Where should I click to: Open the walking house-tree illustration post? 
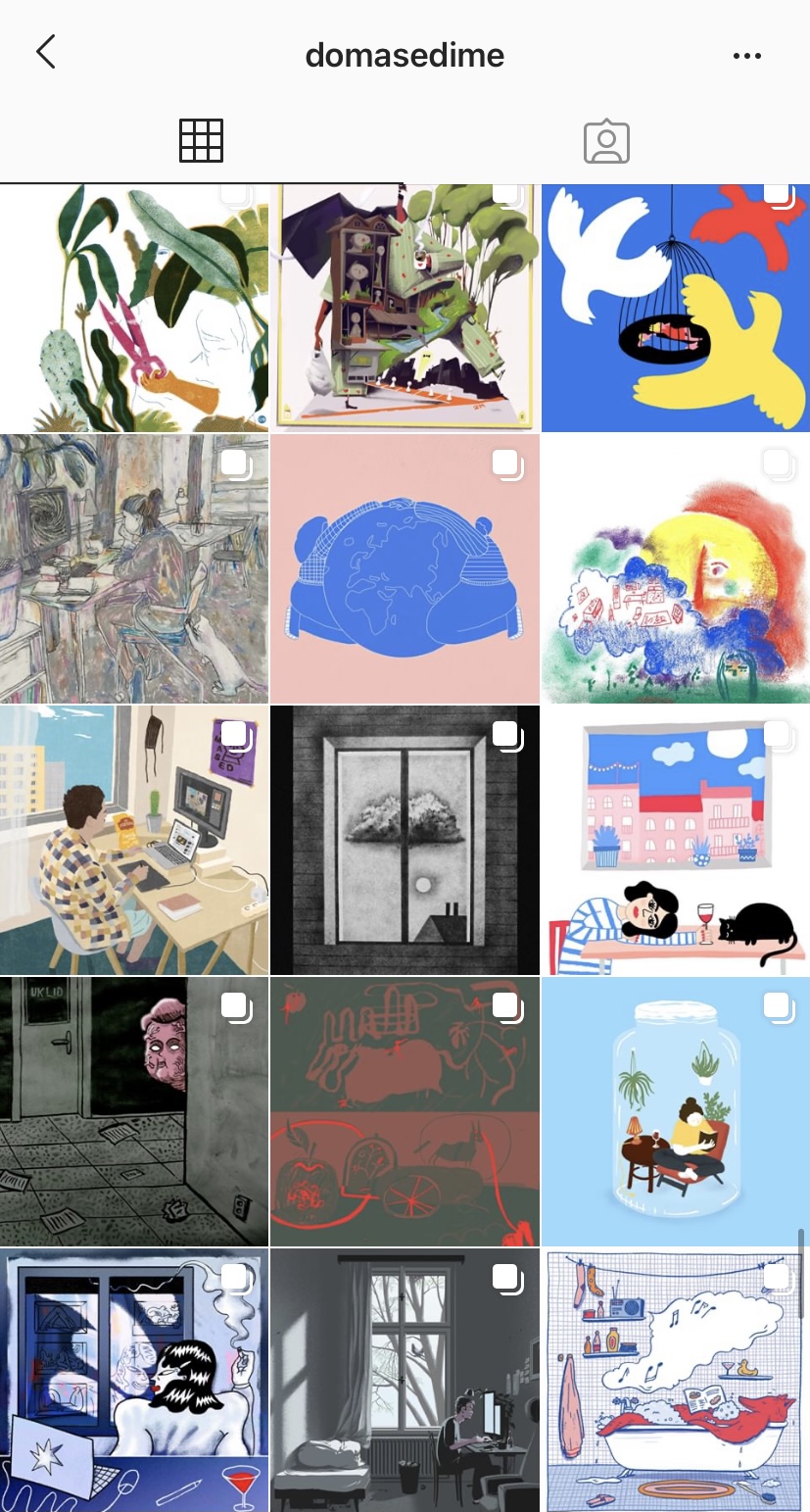[x=405, y=308]
